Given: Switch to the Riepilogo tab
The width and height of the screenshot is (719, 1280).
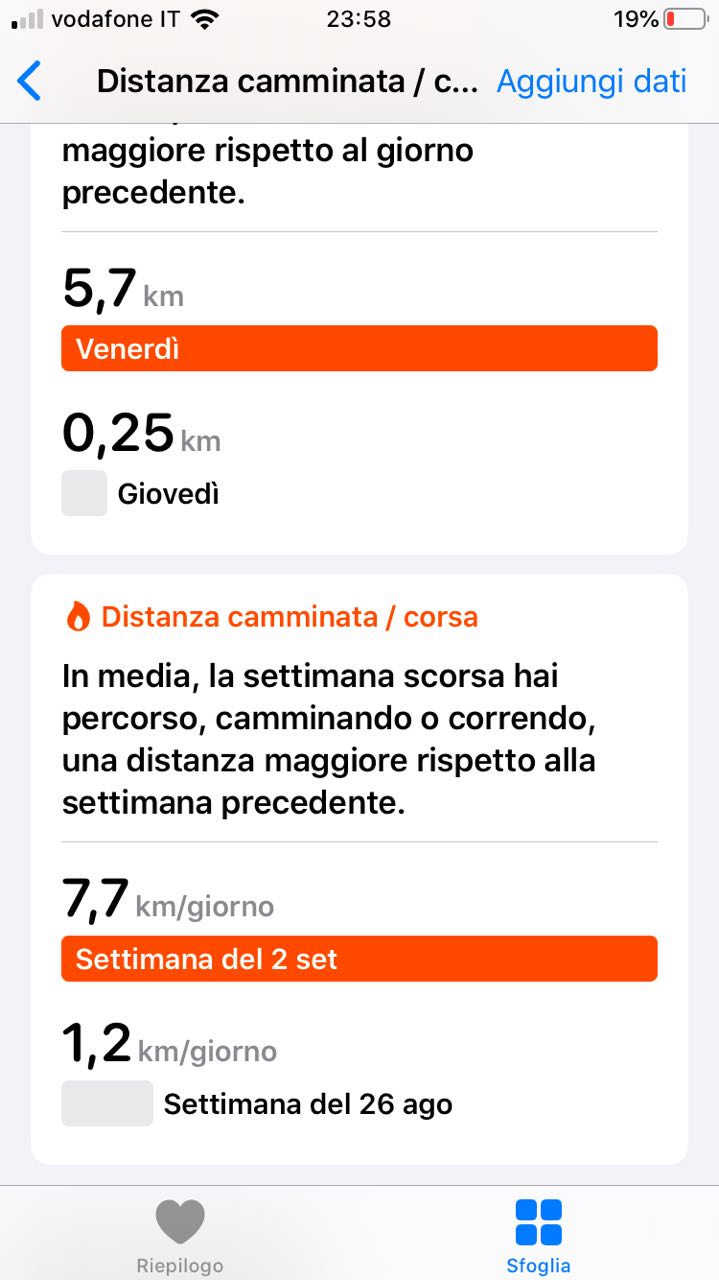Looking at the screenshot, I should tap(180, 1236).
